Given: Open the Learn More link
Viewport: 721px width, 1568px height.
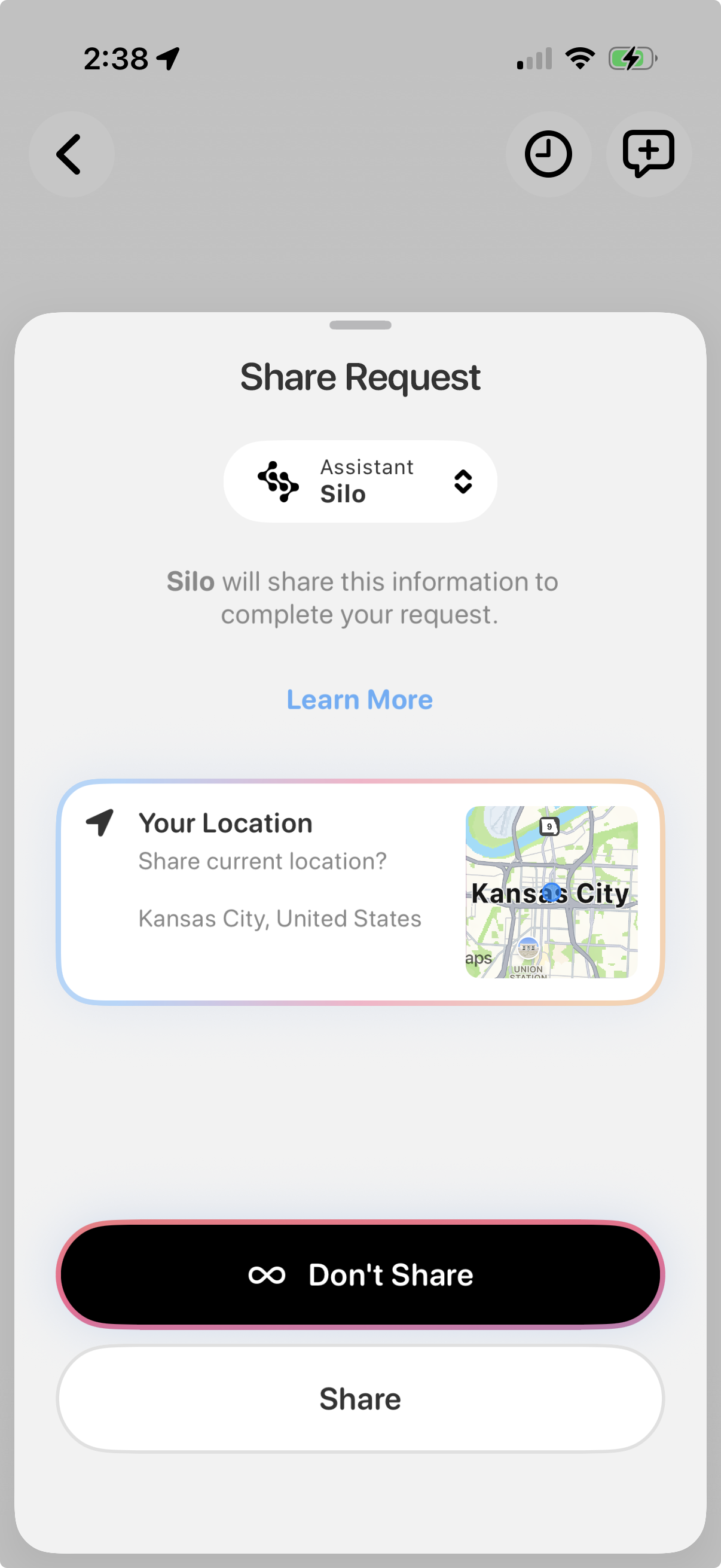Looking at the screenshot, I should point(359,700).
